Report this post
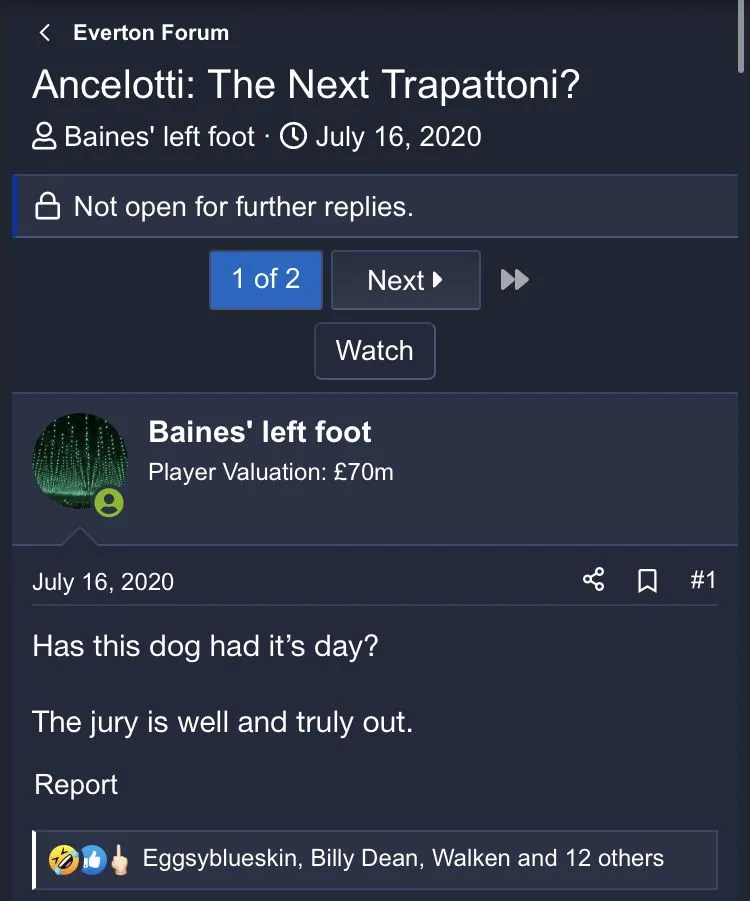750x901 pixels. click(76, 785)
